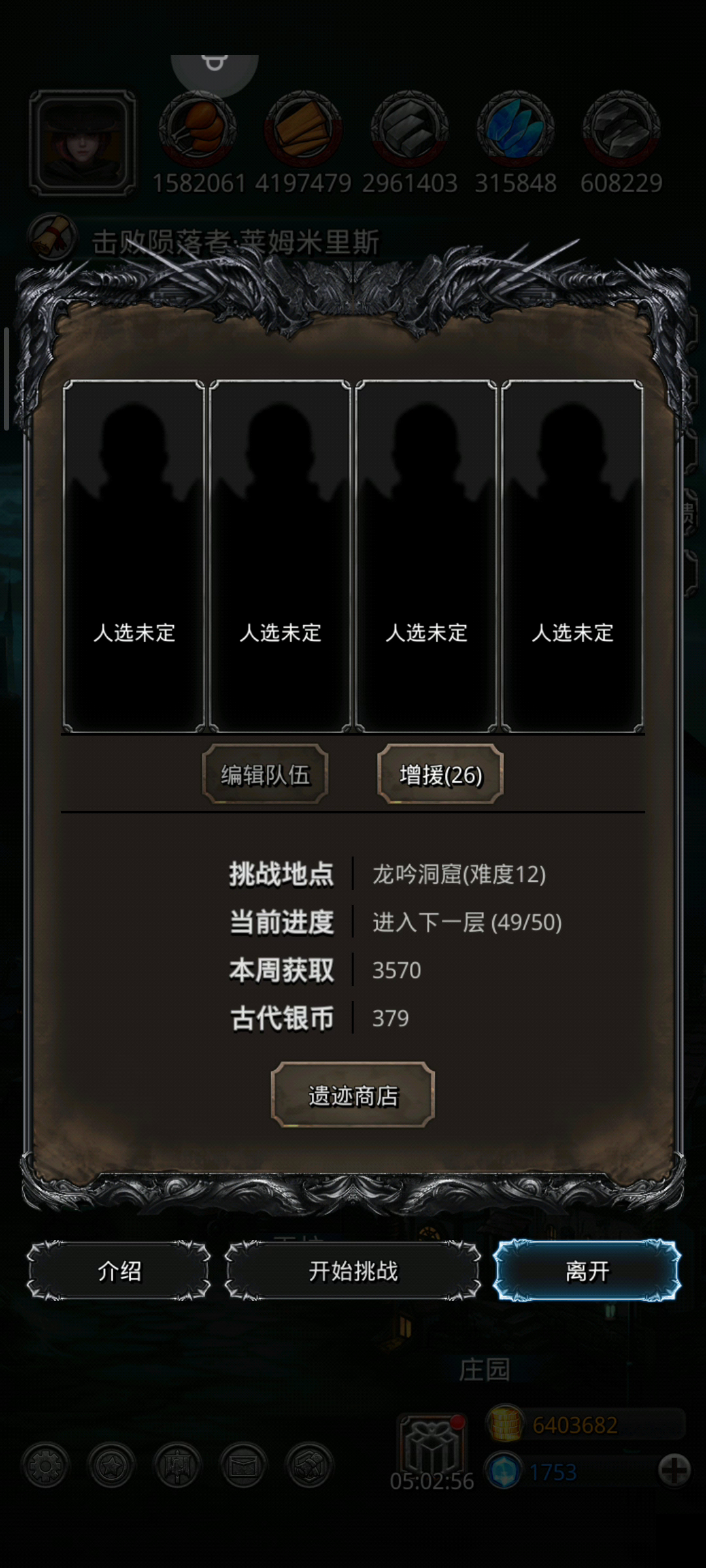Select the first 人选未定 team slot
The height and width of the screenshot is (1568, 706).
point(134,555)
